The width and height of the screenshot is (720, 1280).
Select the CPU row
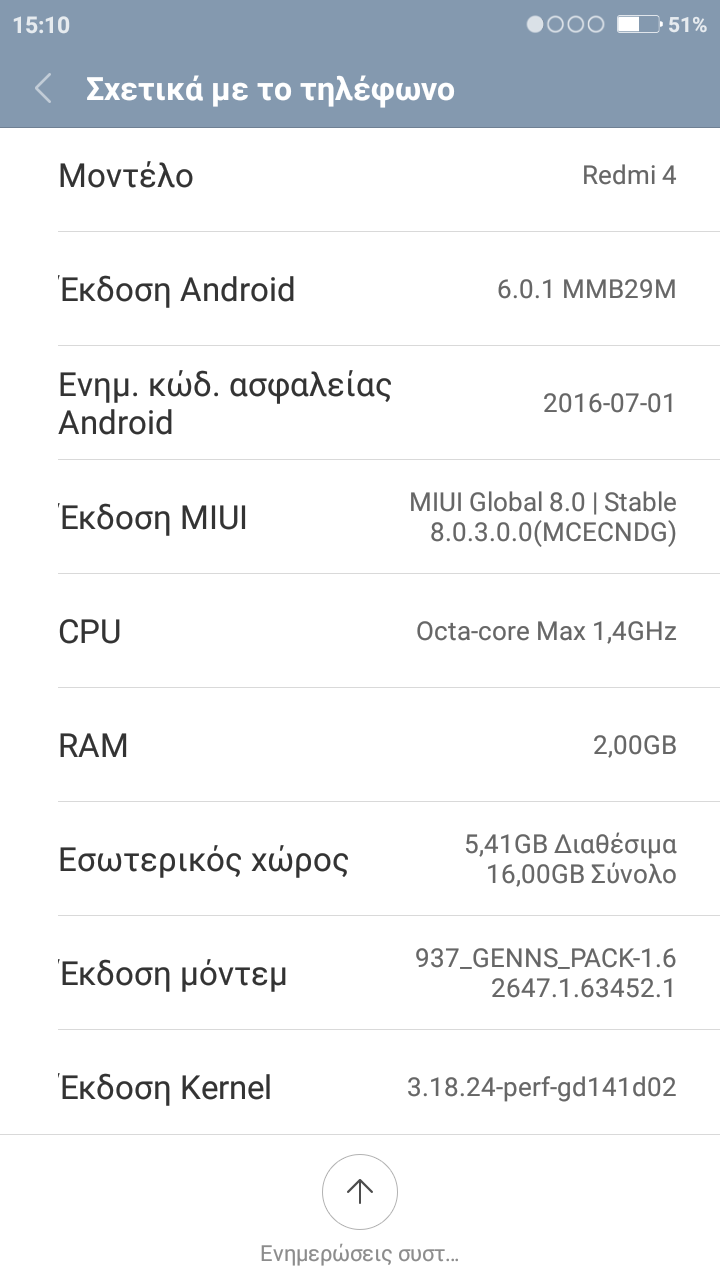pyautogui.click(x=360, y=631)
